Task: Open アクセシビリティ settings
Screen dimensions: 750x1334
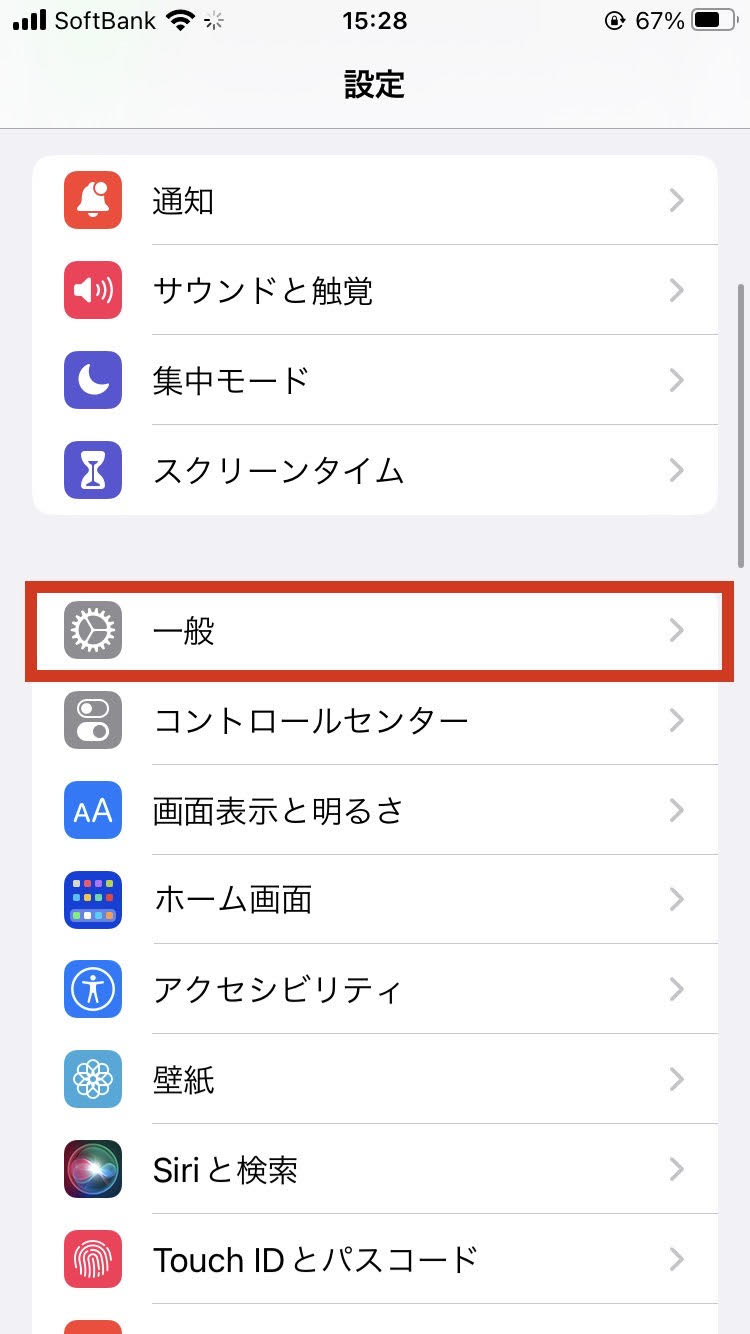Action: point(375,989)
